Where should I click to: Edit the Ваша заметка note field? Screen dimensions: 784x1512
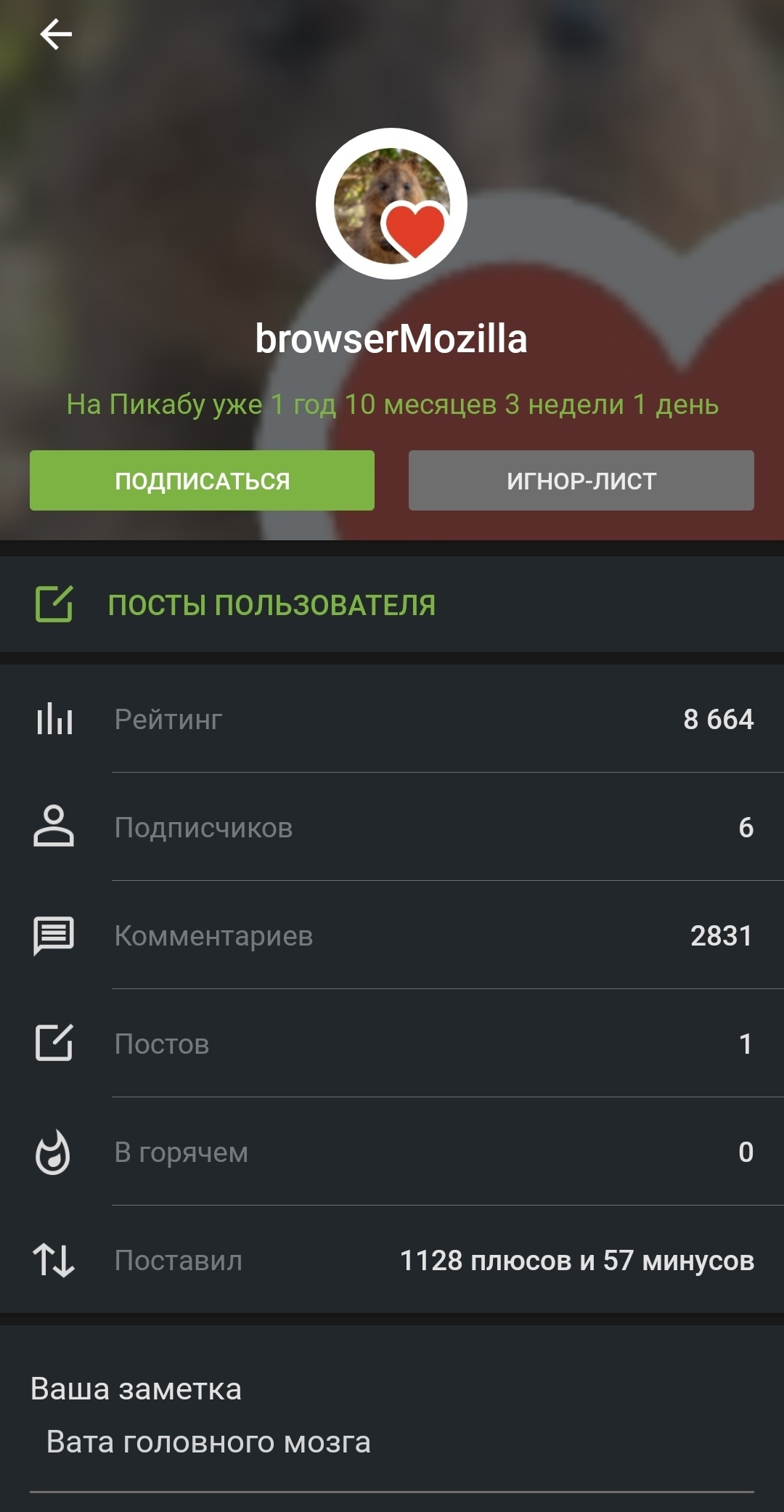(x=392, y=1442)
